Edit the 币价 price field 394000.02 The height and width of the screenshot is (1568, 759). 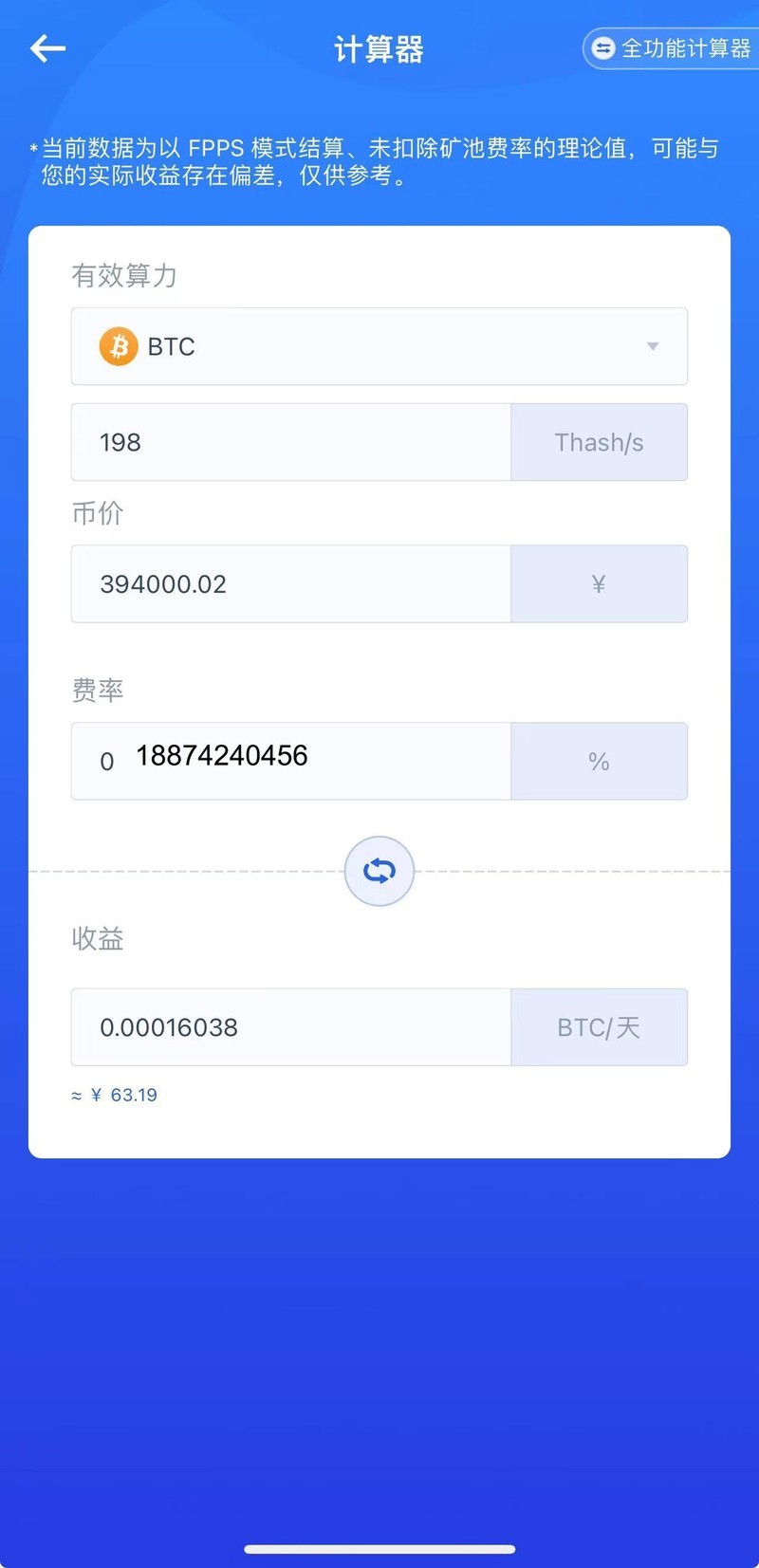pyautogui.click(x=290, y=584)
